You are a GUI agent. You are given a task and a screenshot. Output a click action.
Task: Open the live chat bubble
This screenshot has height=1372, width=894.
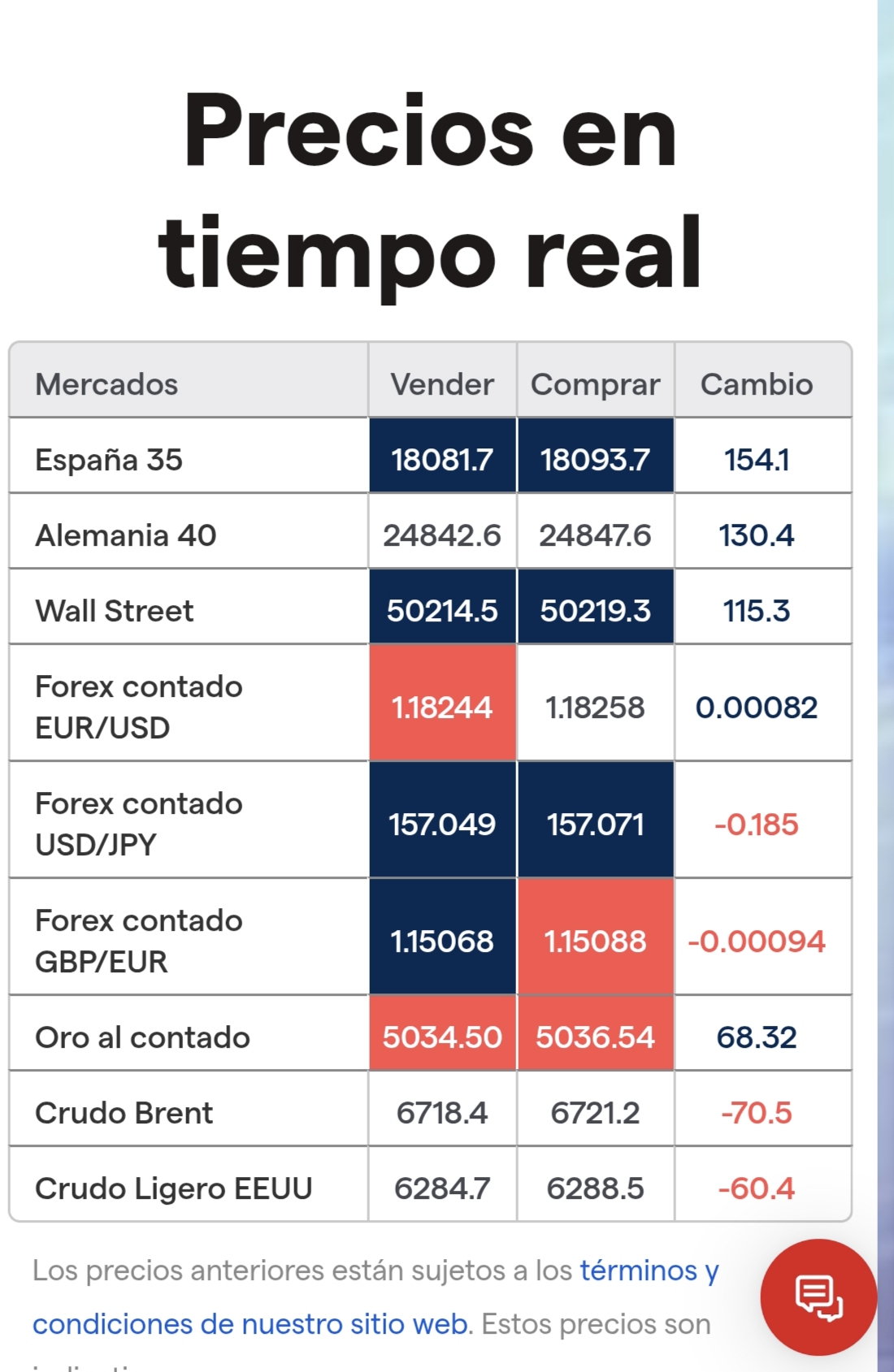[818, 1296]
